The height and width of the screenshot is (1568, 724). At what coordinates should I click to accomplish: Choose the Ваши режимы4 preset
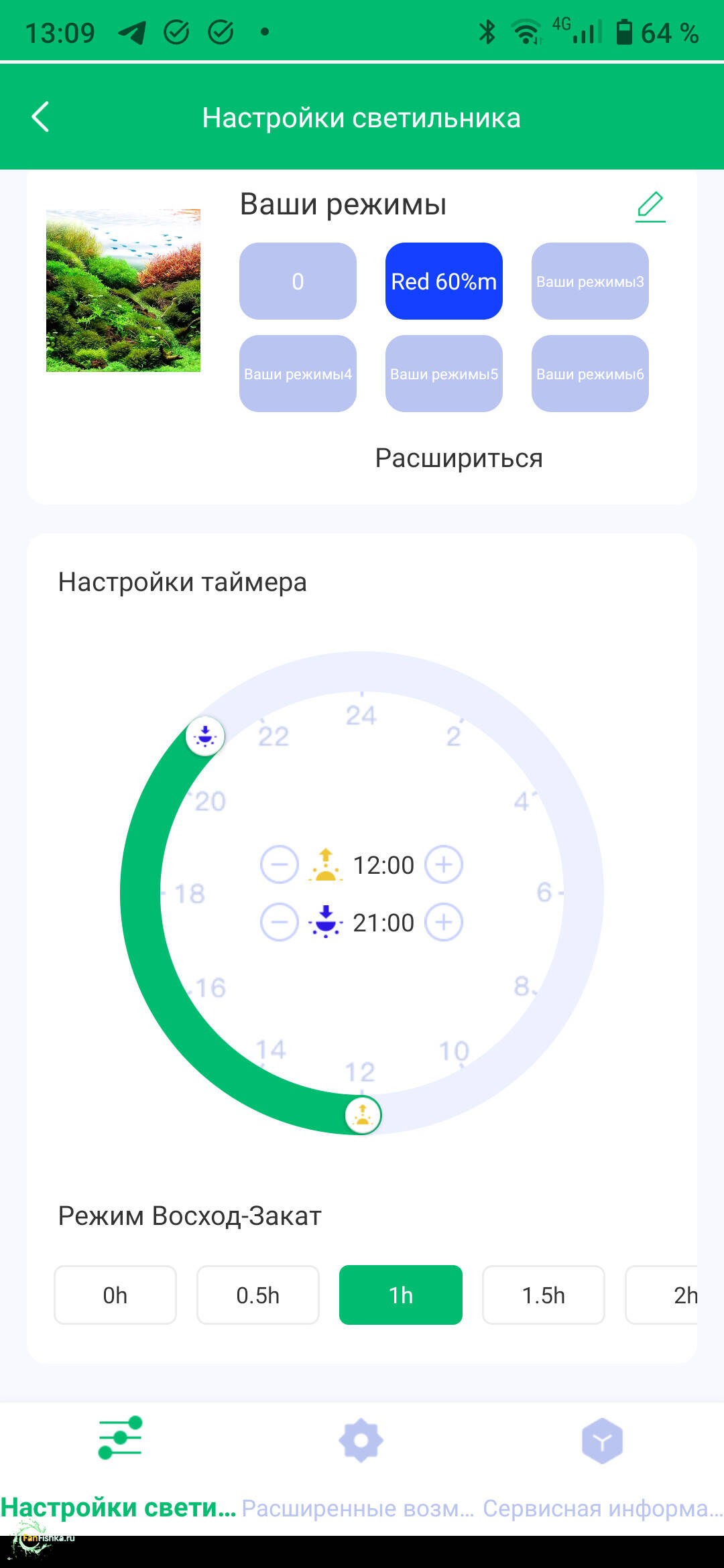click(298, 374)
